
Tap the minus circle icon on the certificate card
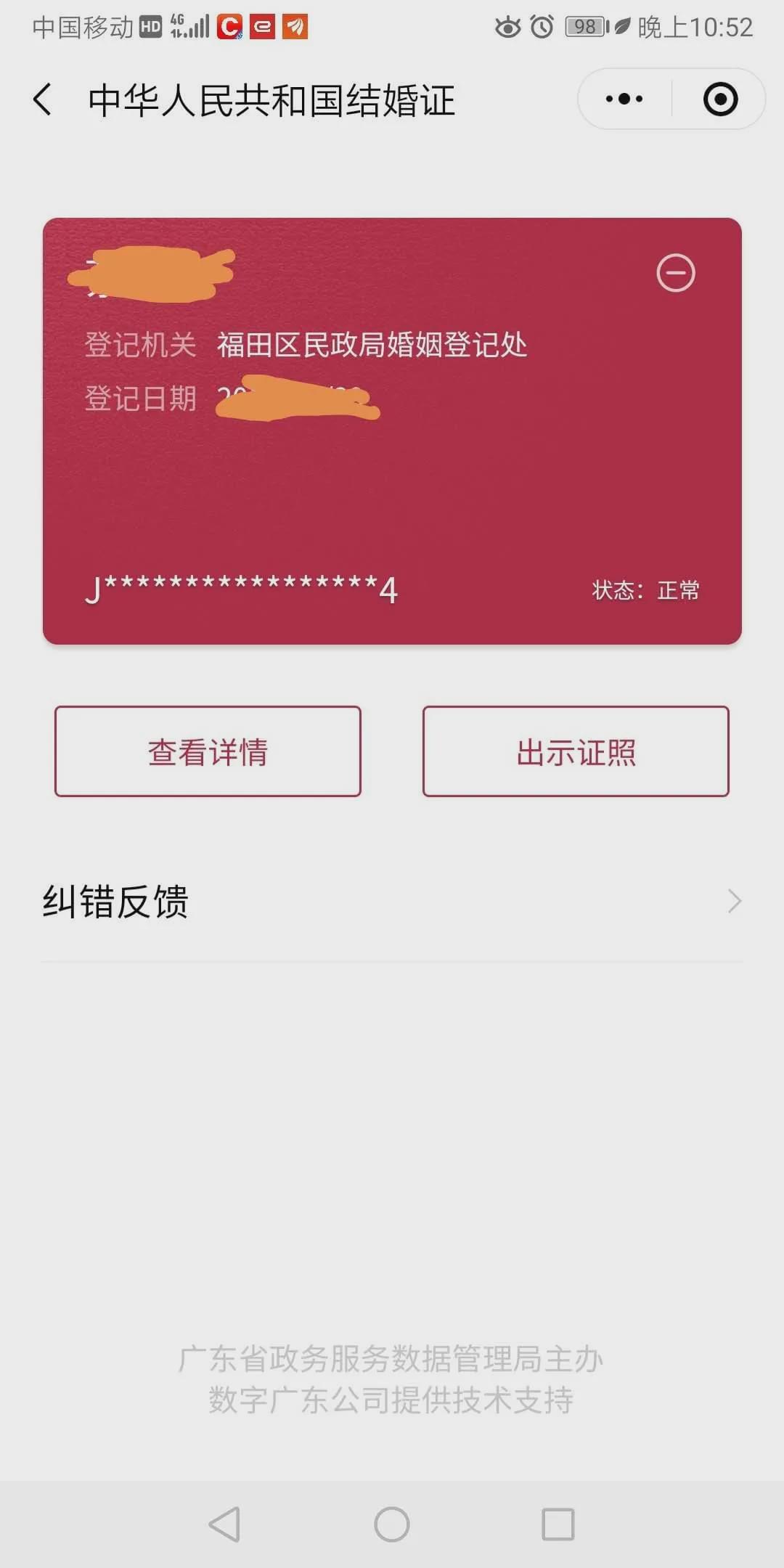tap(676, 273)
